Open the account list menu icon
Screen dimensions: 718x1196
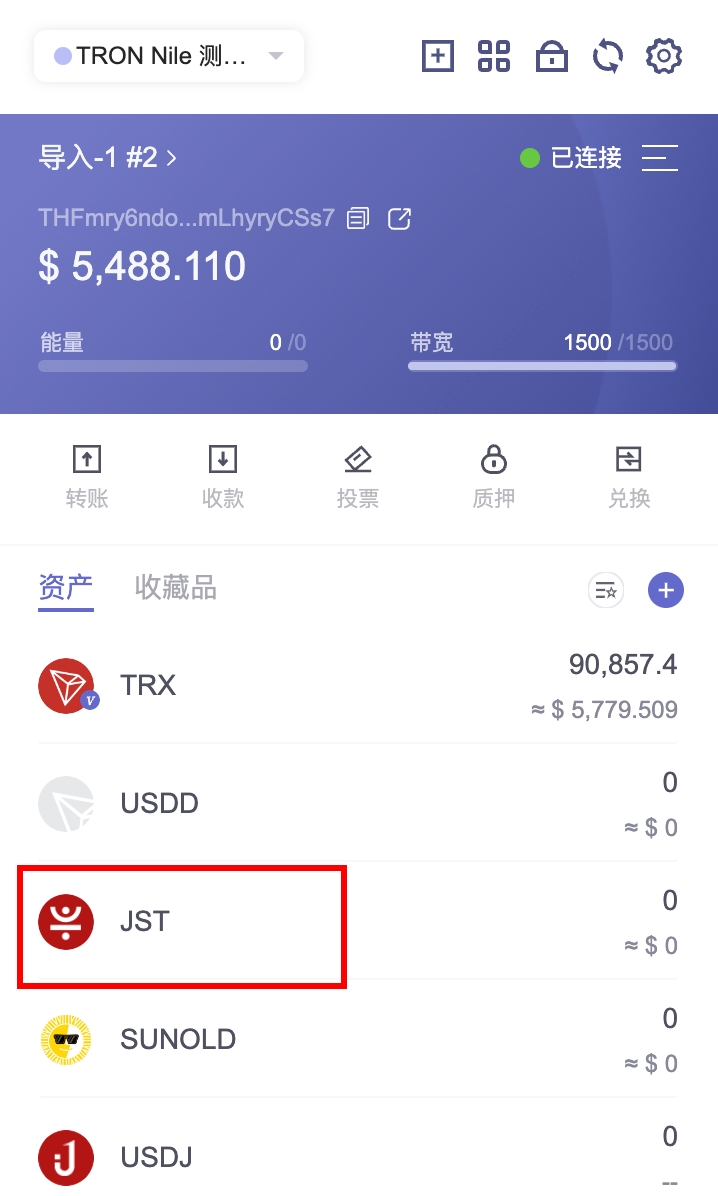pos(660,158)
